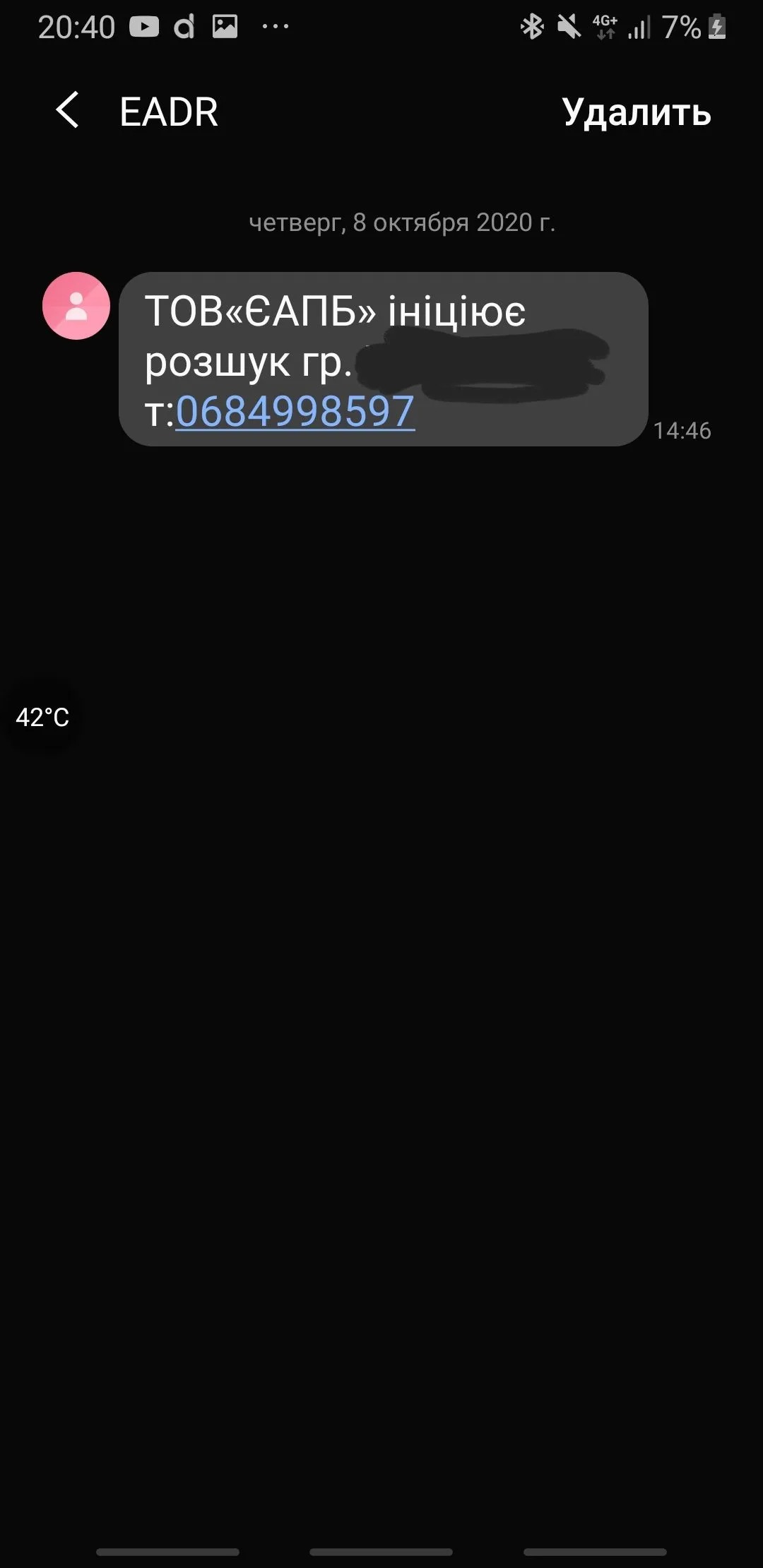Open the pink sender avatar
This screenshot has width=763, height=1568.
[x=76, y=306]
